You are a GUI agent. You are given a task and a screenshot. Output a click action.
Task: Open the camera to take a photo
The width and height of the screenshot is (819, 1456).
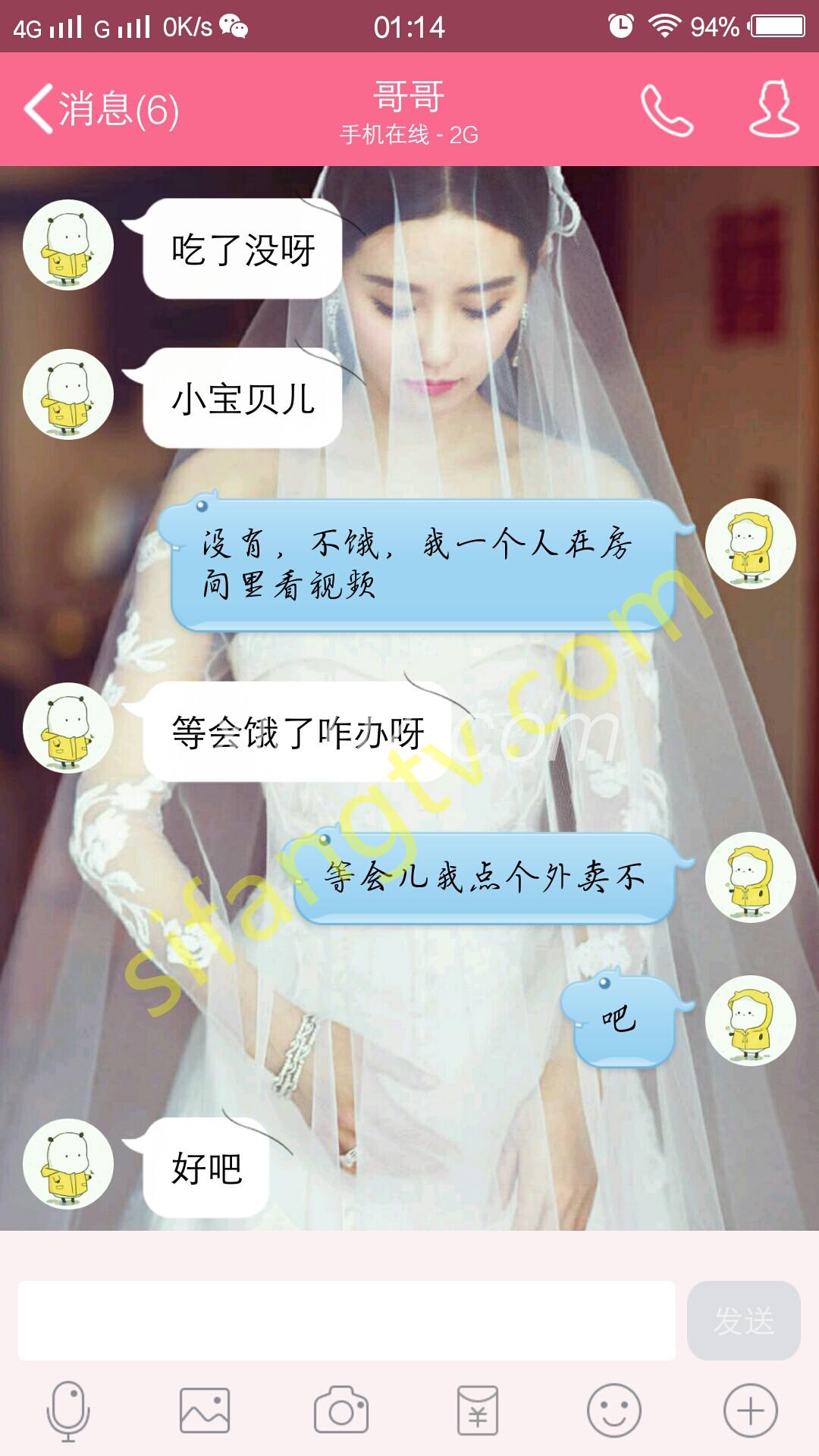341,1410
